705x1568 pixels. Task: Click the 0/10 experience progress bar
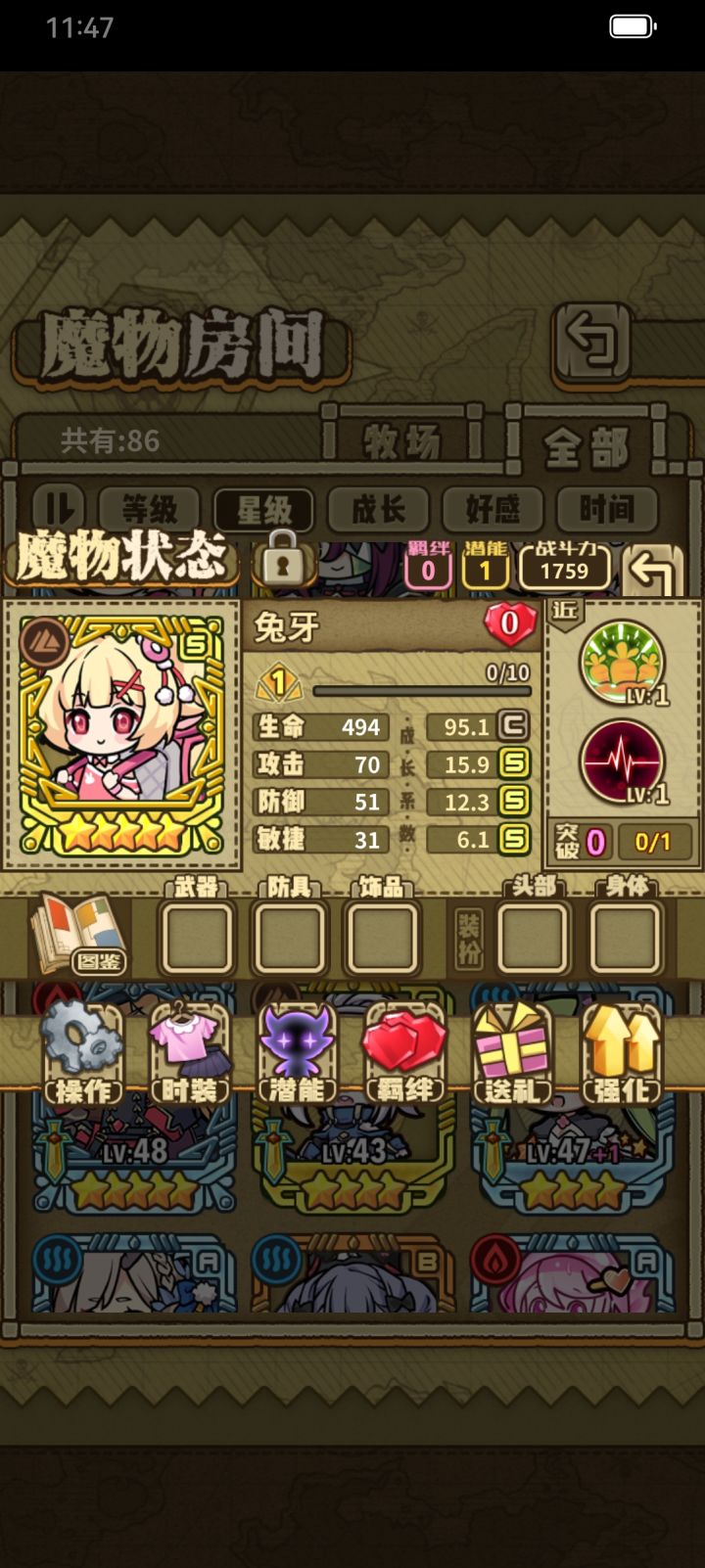pos(421,689)
